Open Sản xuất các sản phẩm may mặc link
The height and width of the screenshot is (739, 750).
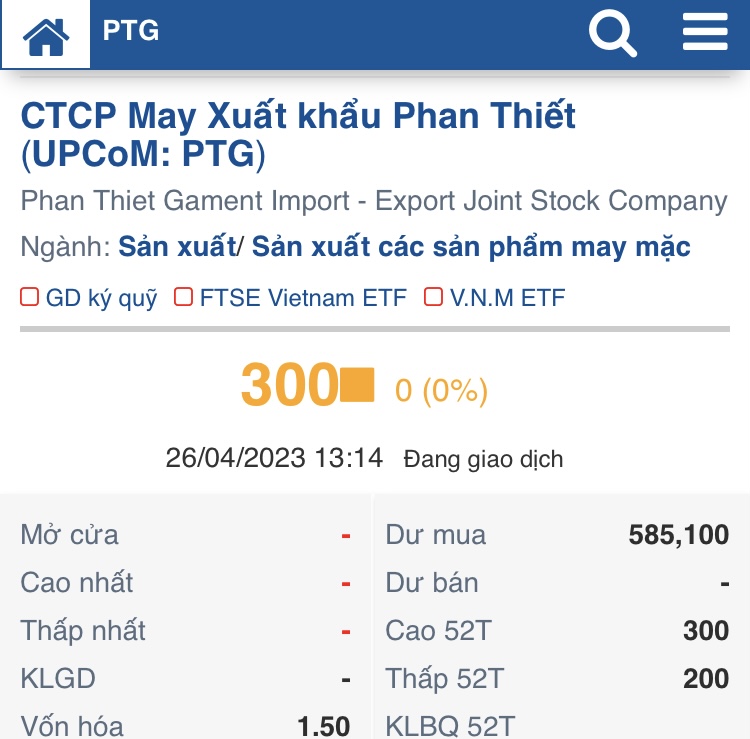pyautogui.click(x=471, y=247)
